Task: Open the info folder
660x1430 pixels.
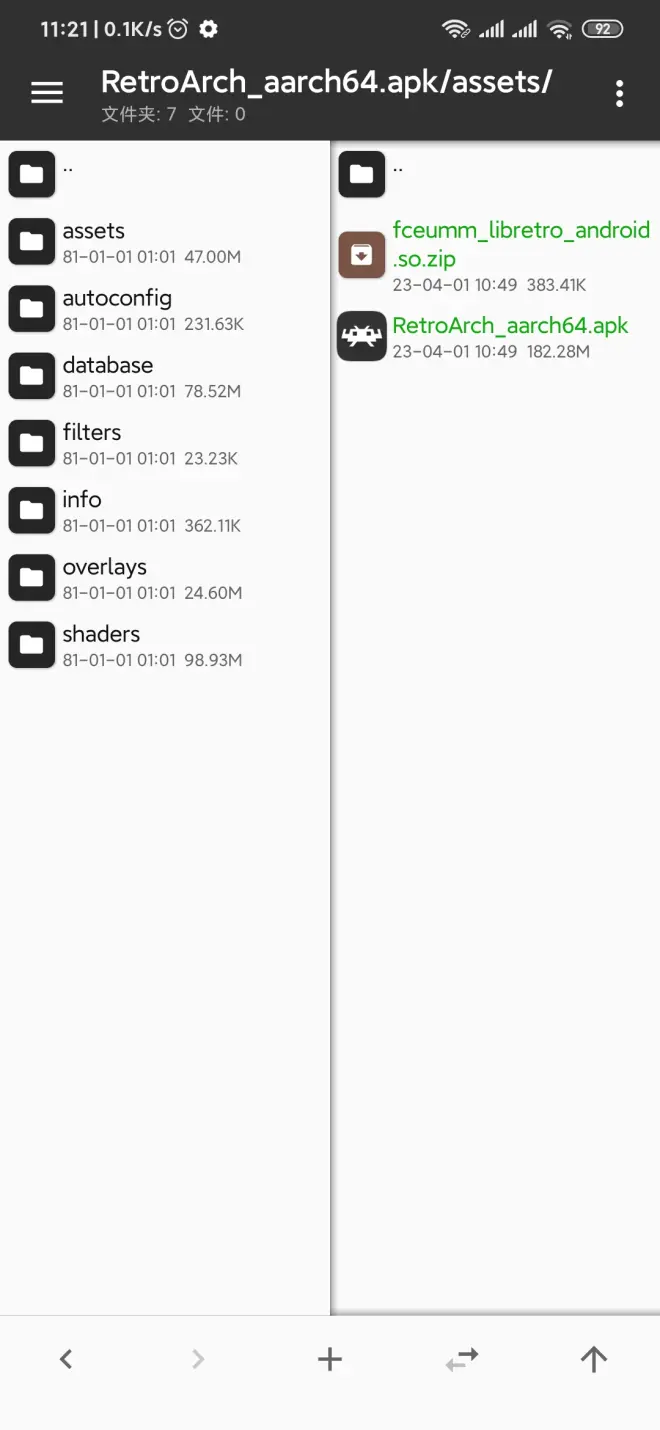Action: (165, 509)
